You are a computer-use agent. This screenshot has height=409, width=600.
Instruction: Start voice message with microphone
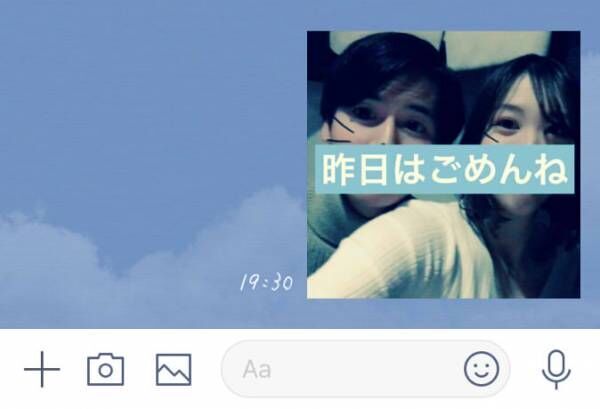pos(556,370)
